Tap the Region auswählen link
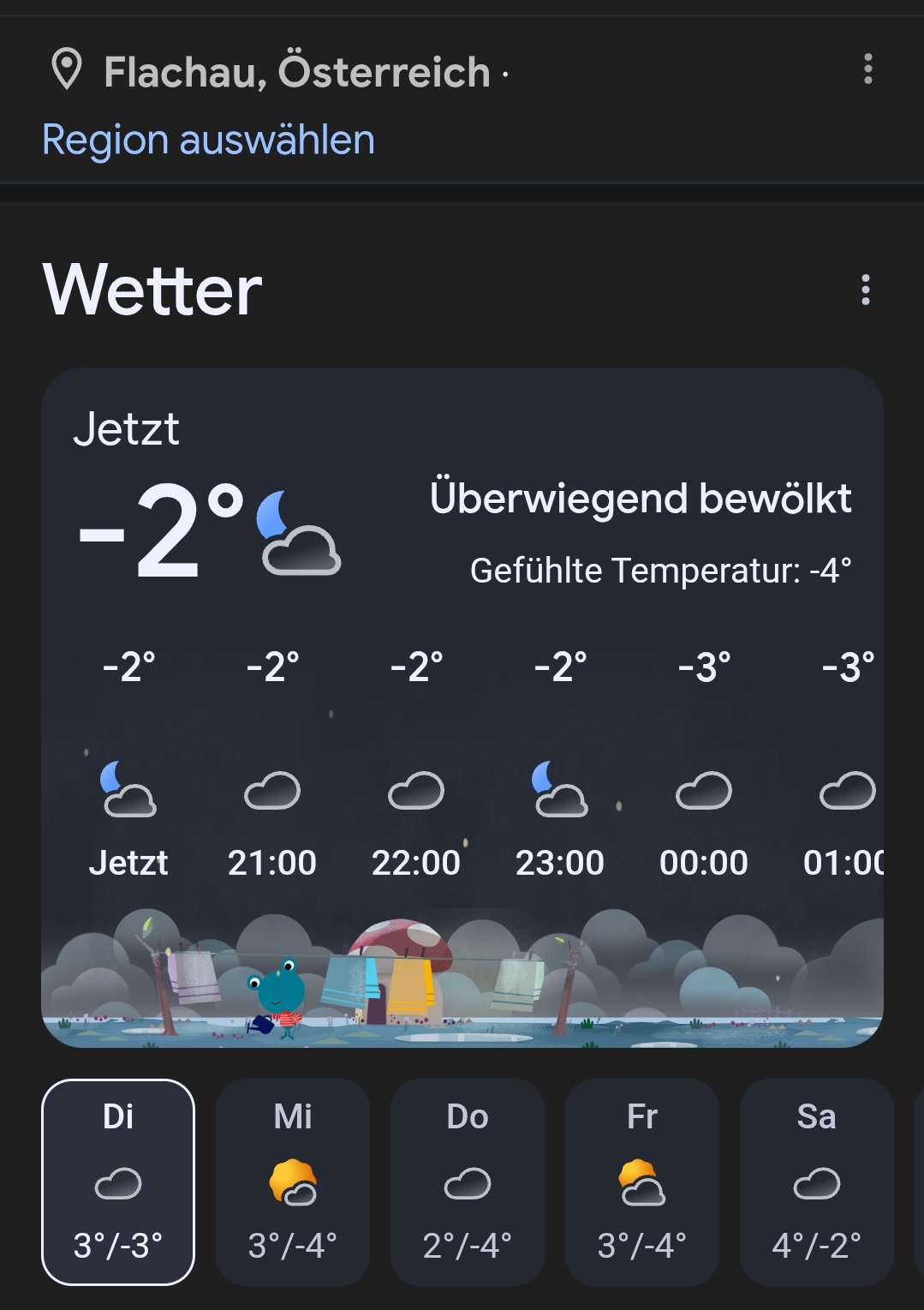The height and width of the screenshot is (1310, 924). pyautogui.click(x=209, y=140)
